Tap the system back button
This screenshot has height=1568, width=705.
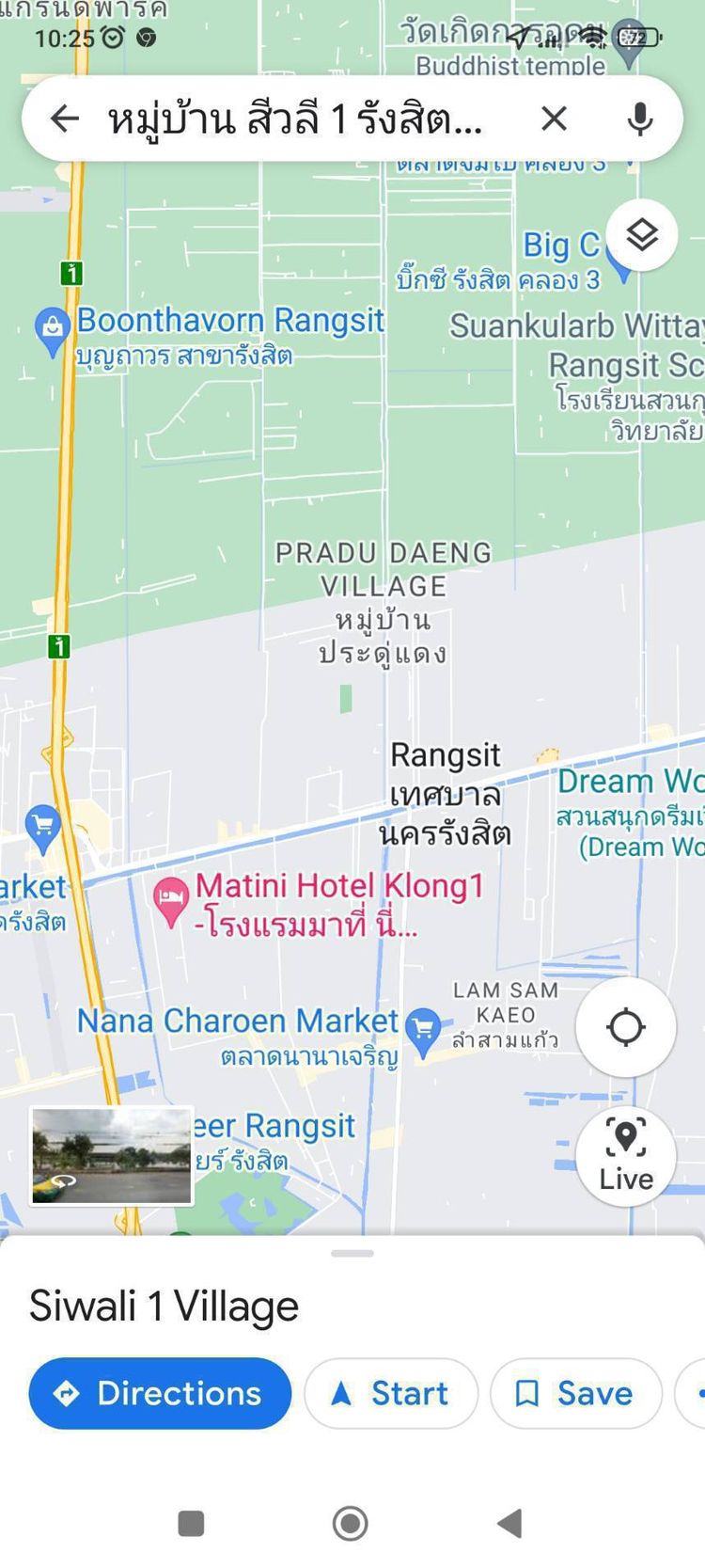[510, 1524]
